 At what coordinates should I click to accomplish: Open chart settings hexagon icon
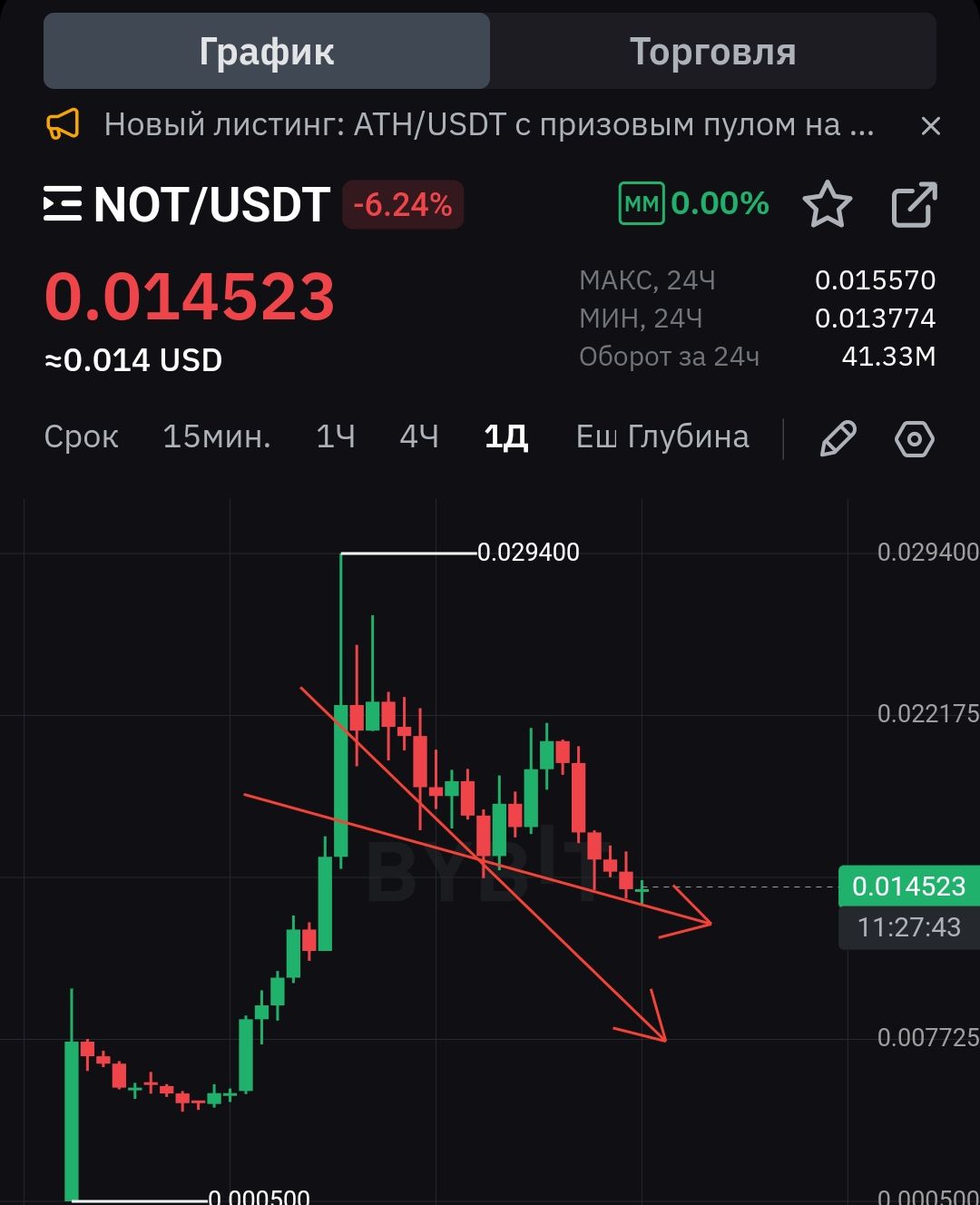click(x=914, y=438)
